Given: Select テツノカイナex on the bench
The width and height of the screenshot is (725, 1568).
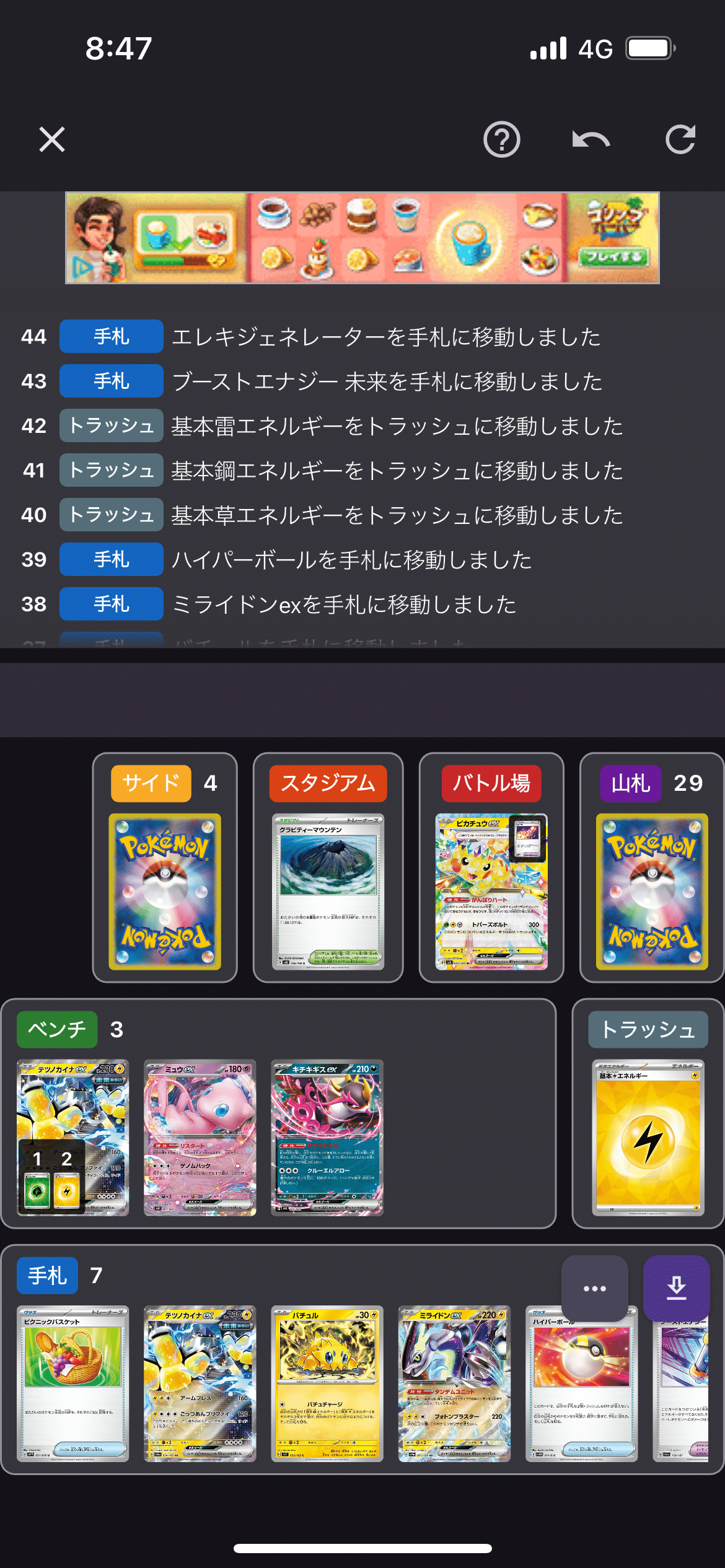Looking at the screenshot, I should 73,1138.
